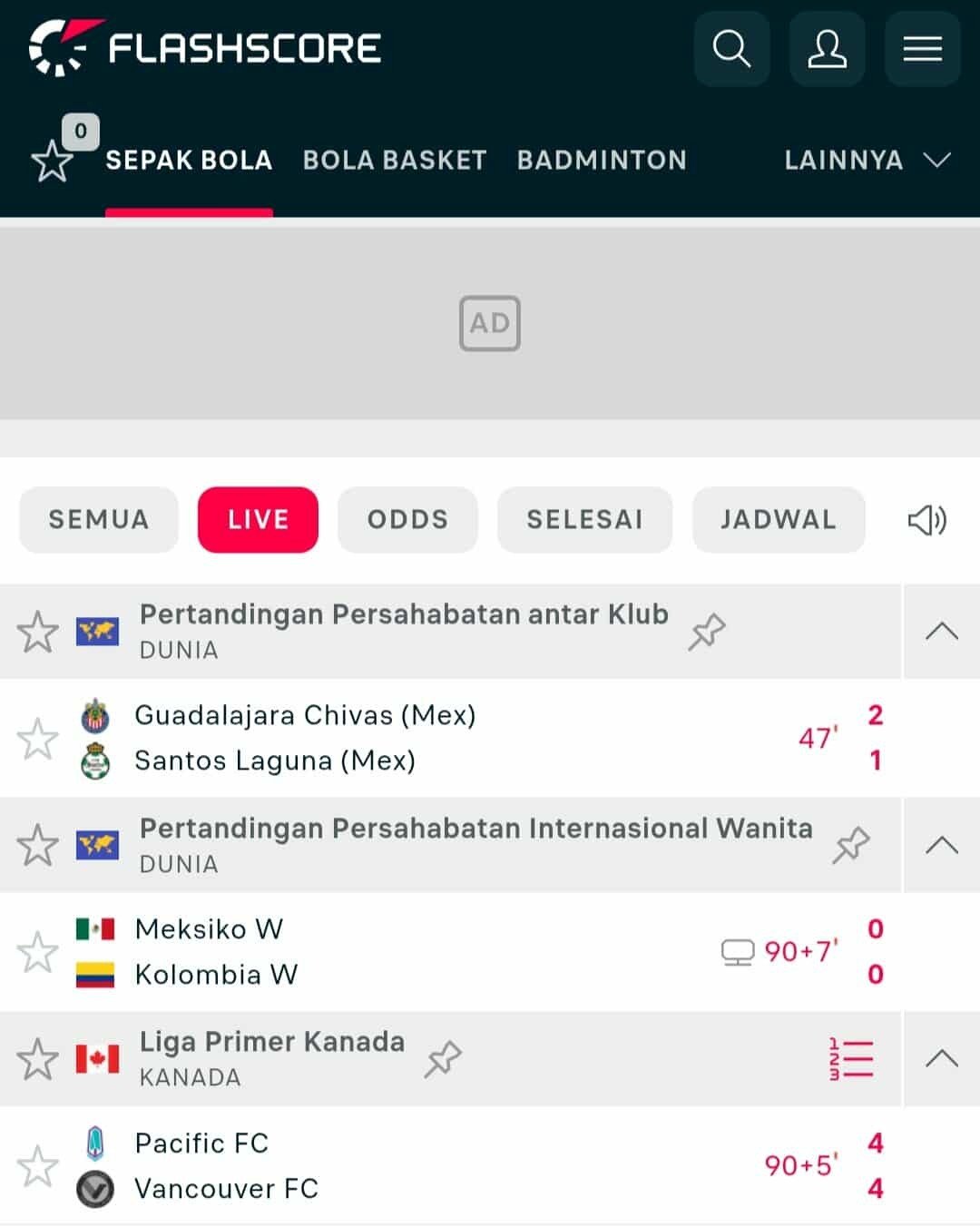Select the Semua filter

point(99,519)
